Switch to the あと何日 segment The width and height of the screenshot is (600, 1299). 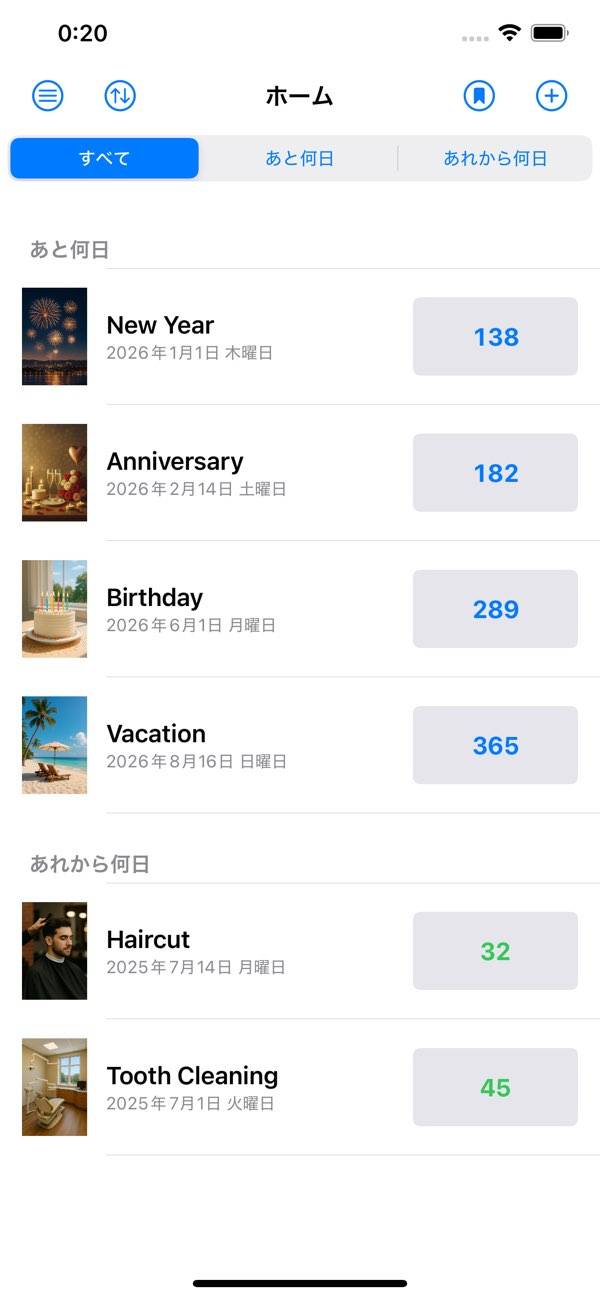click(x=299, y=158)
